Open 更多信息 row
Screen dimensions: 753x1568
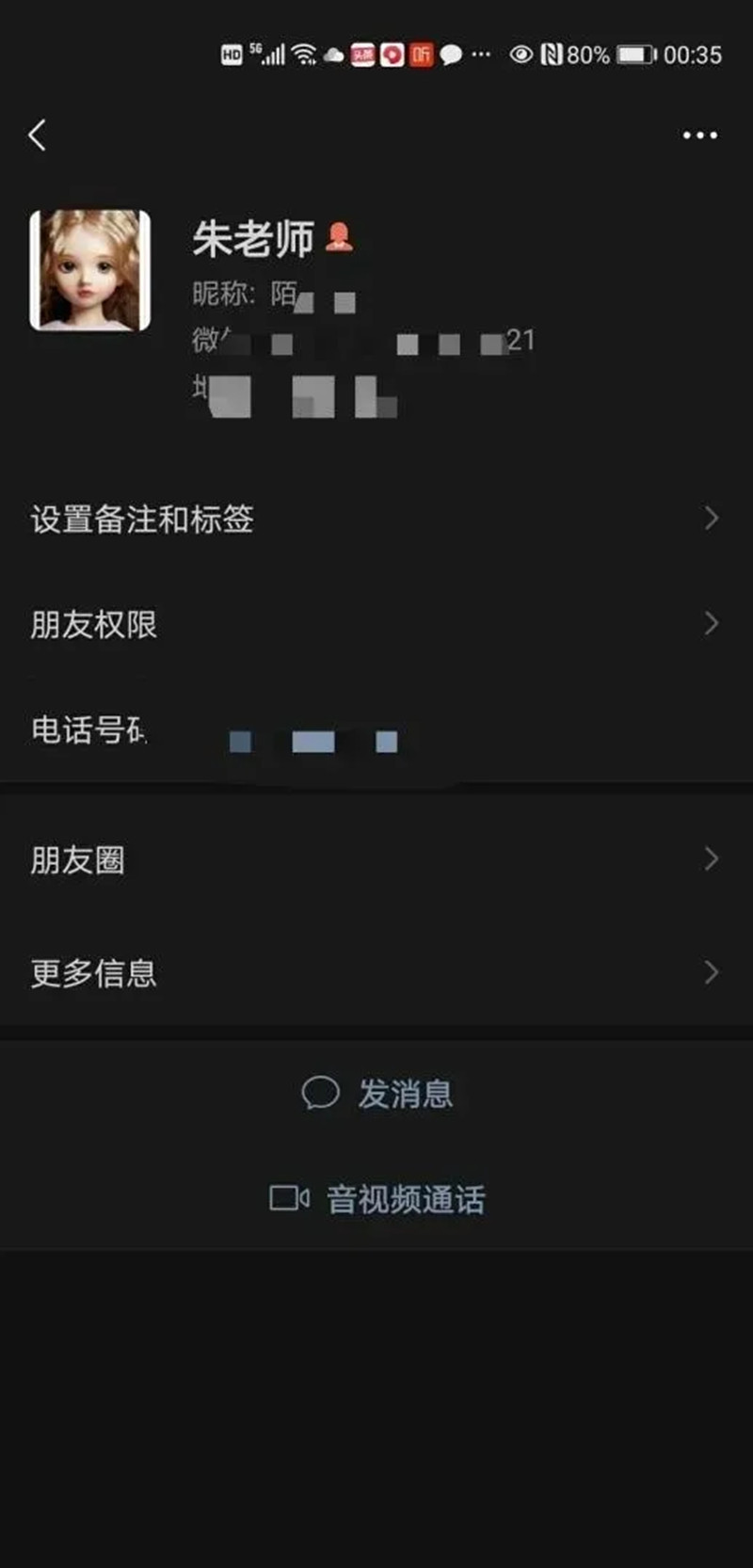tap(376, 972)
